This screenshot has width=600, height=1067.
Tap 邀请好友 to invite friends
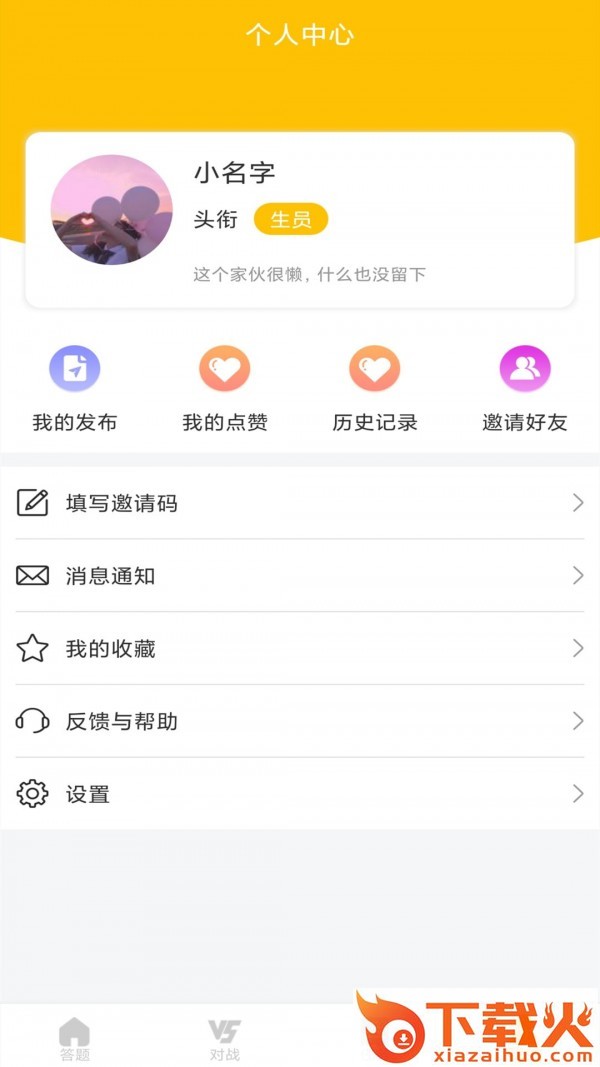(525, 388)
